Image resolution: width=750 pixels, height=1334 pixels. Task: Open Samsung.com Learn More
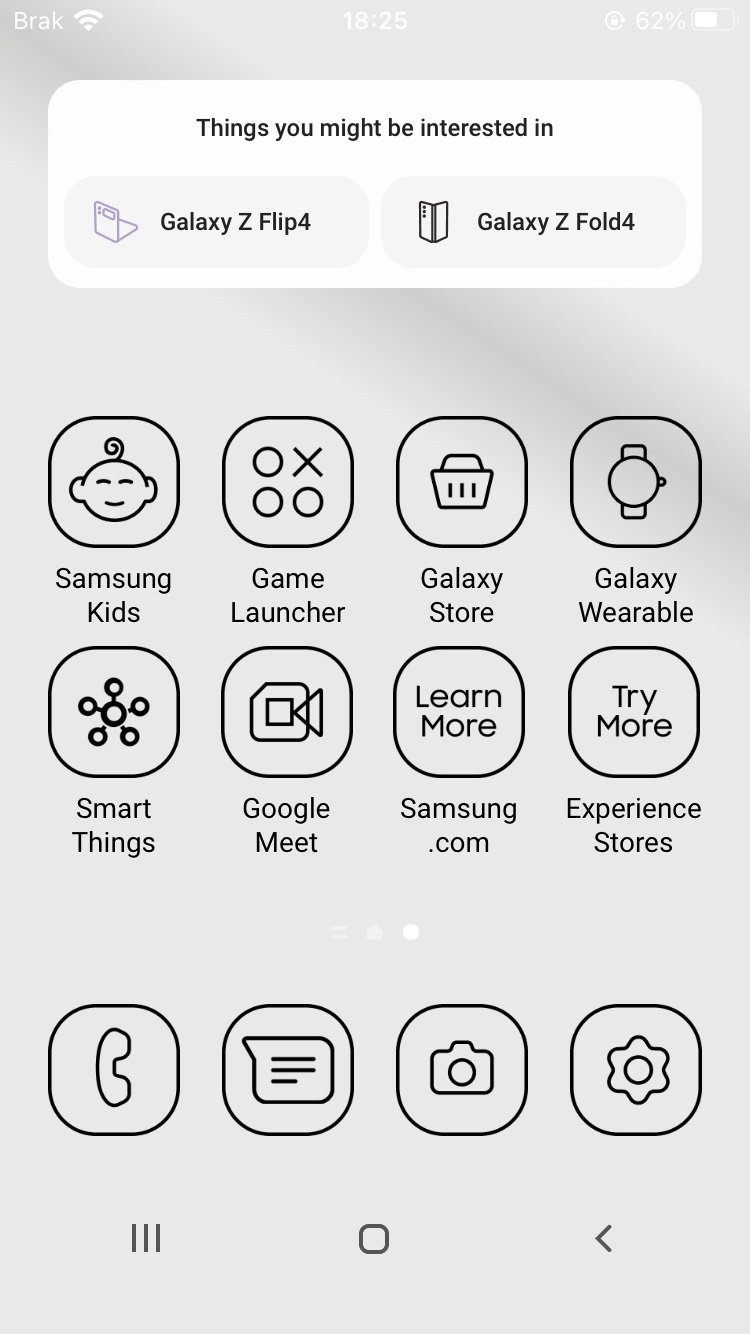(459, 712)
